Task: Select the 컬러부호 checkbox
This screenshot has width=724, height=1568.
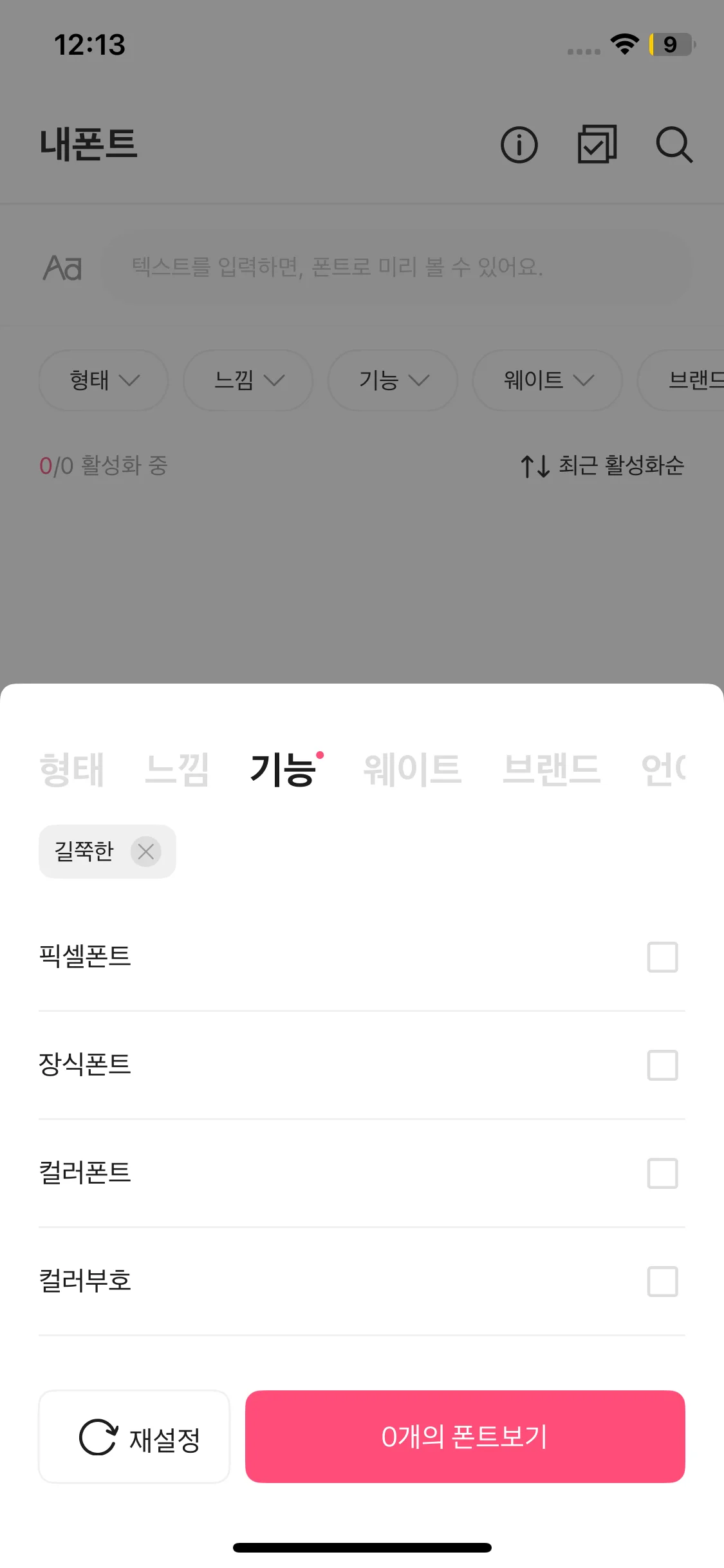Action: (662, 1282)
